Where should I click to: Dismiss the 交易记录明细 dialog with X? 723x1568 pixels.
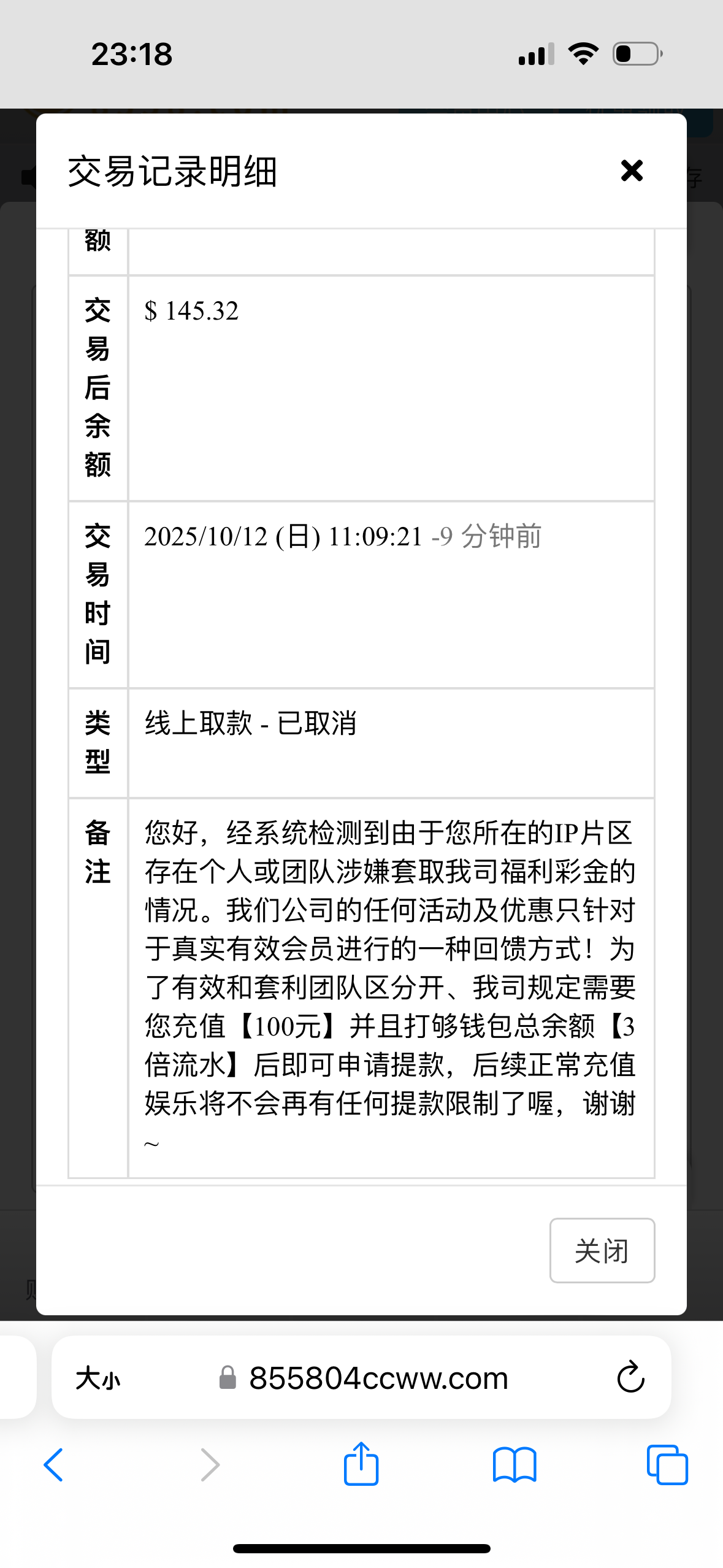632,171
